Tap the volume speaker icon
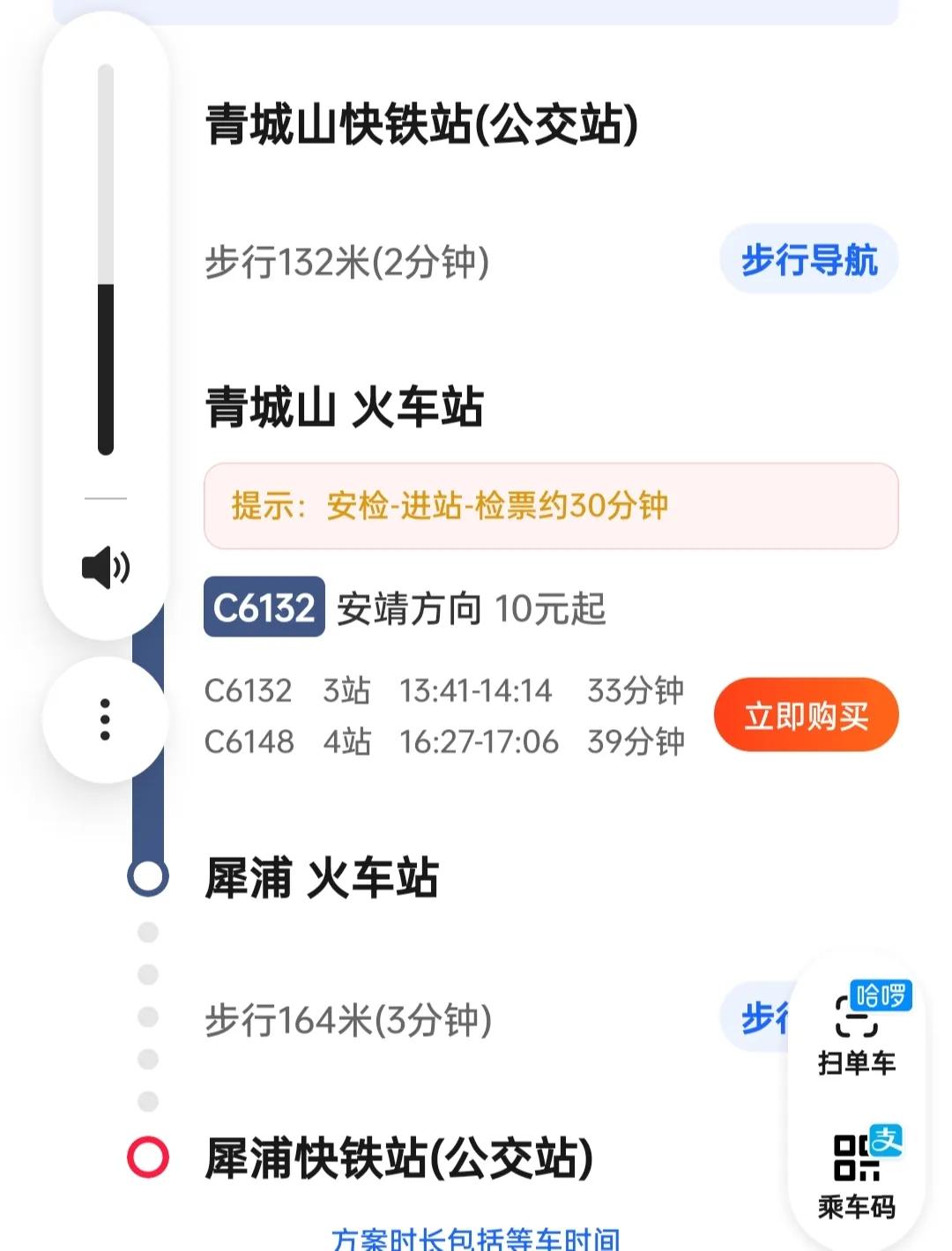Viewport: 952px width, 1251px height. [x=105, y=567]
